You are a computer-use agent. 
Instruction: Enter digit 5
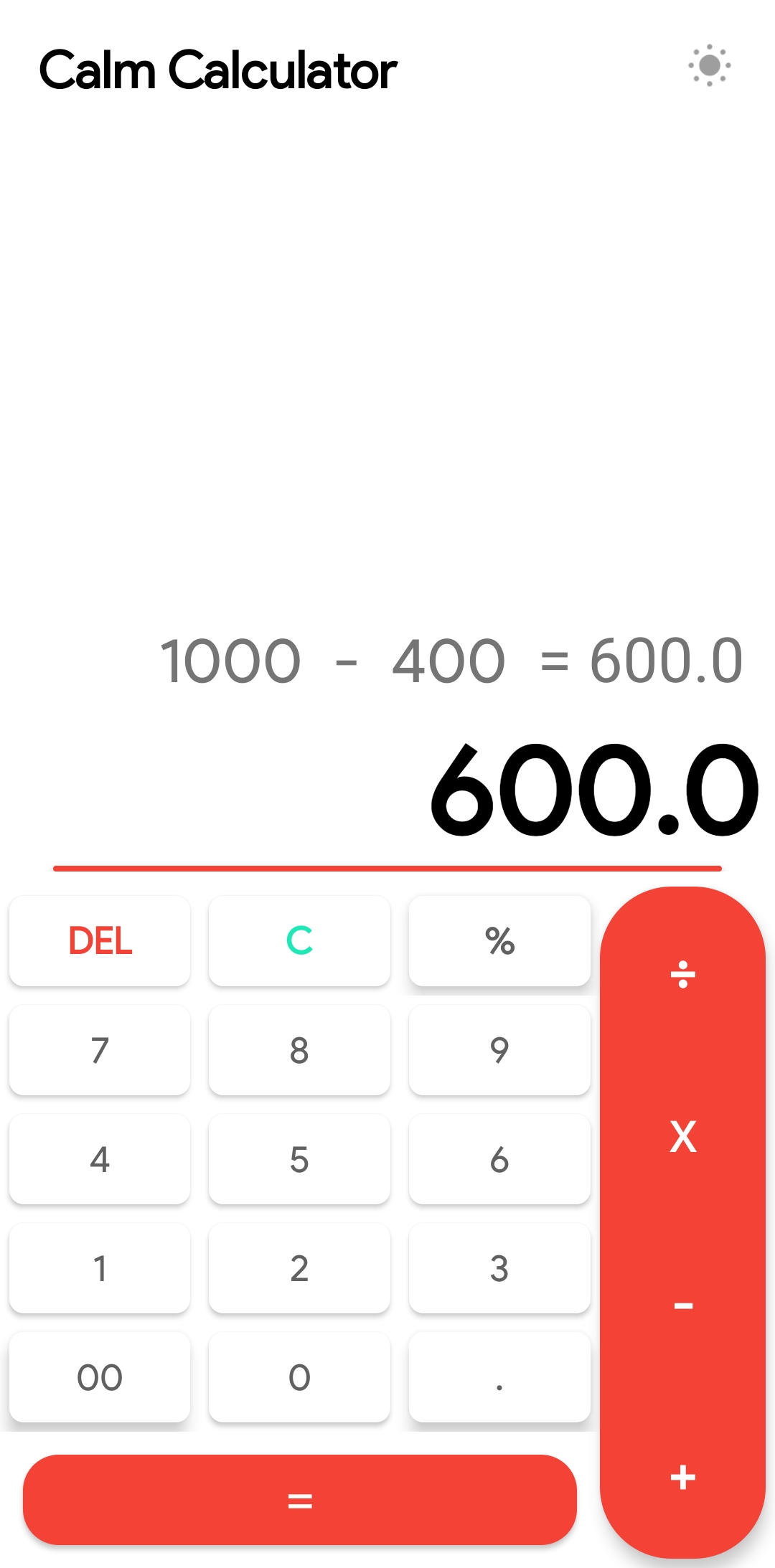point(299,1159)
